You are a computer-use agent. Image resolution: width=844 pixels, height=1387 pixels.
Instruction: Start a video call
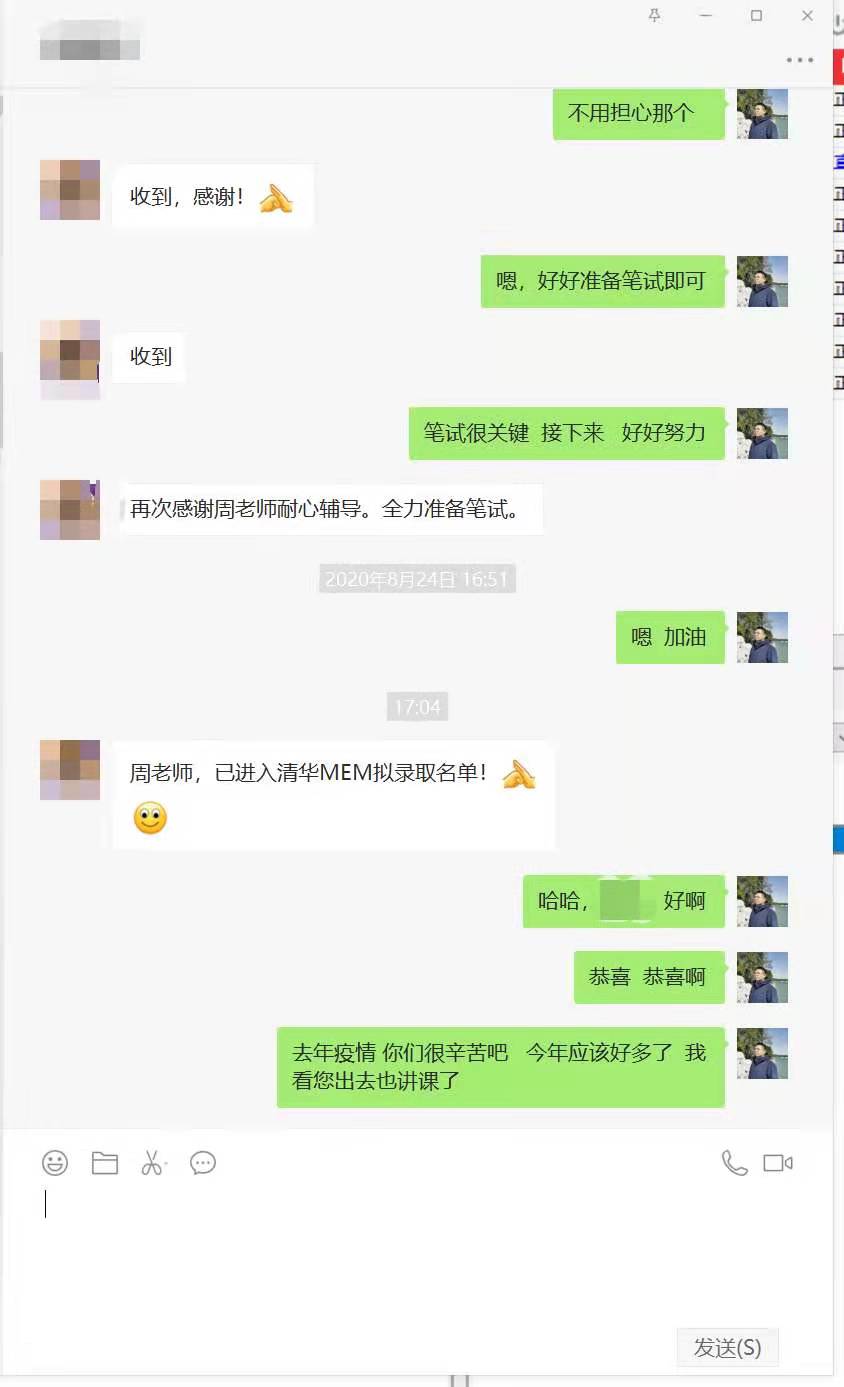tap(778, 1163)
